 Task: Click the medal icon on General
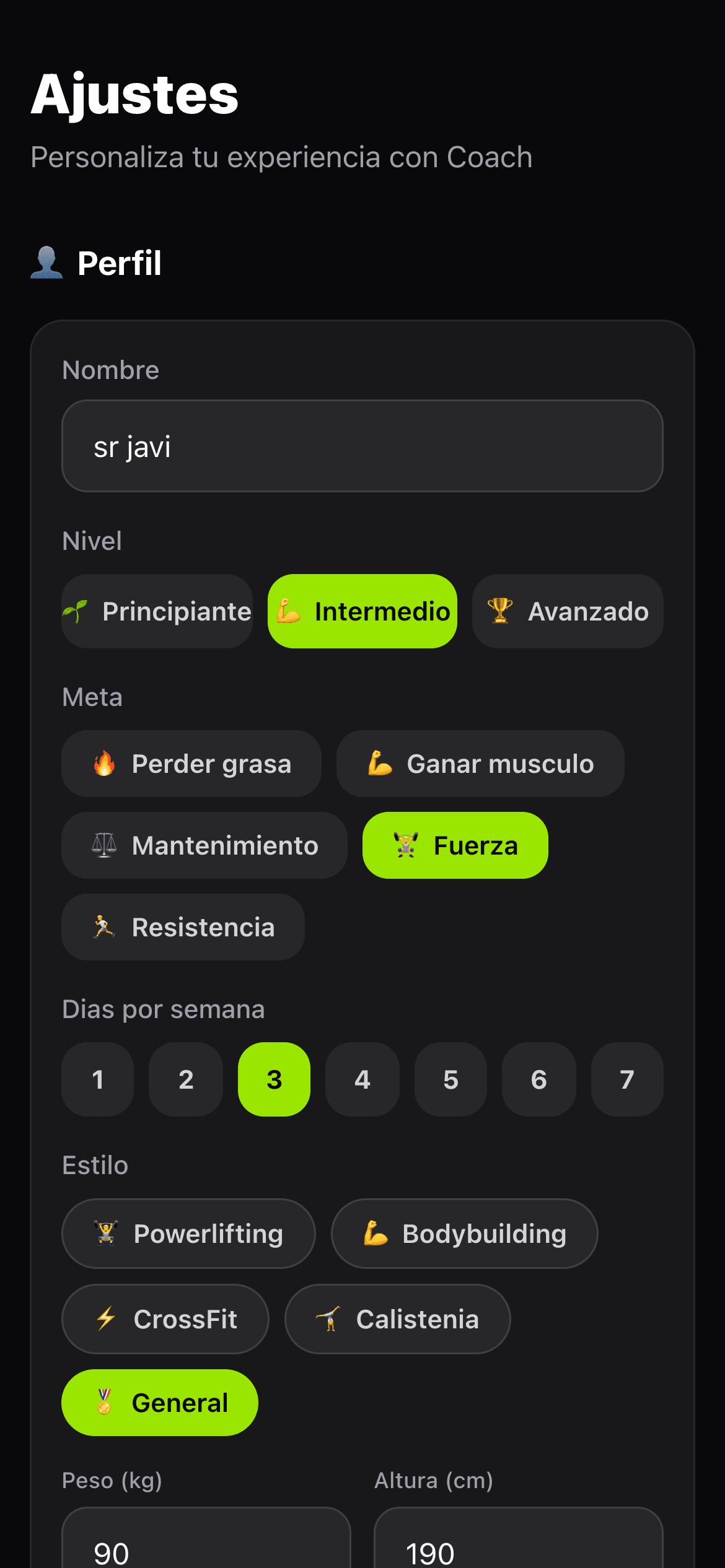pyautogui.click(x=105, y=1402)
